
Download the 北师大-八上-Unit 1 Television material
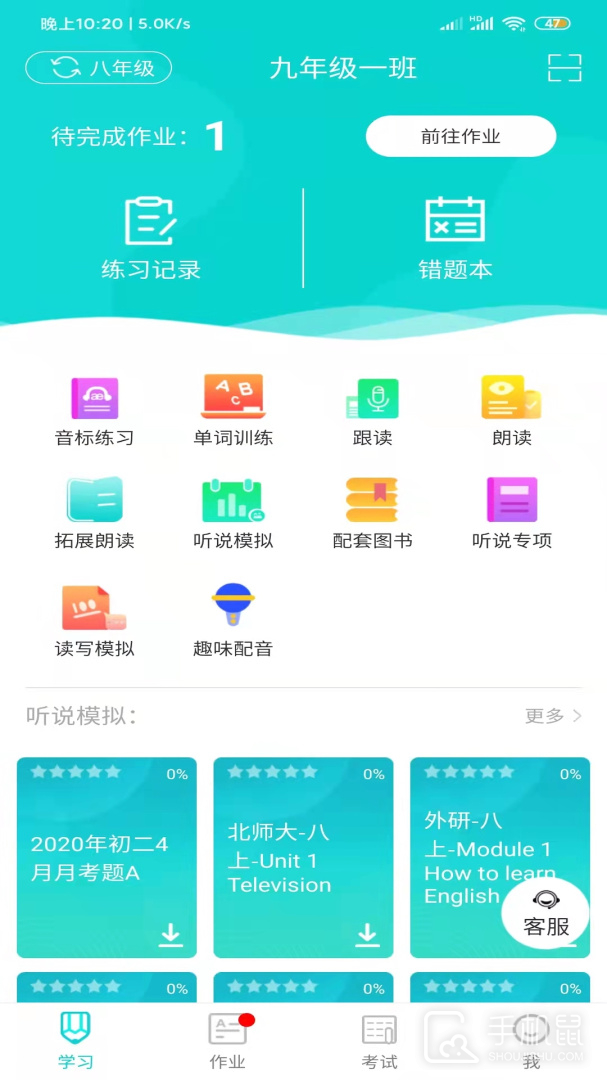pos(368,934)
